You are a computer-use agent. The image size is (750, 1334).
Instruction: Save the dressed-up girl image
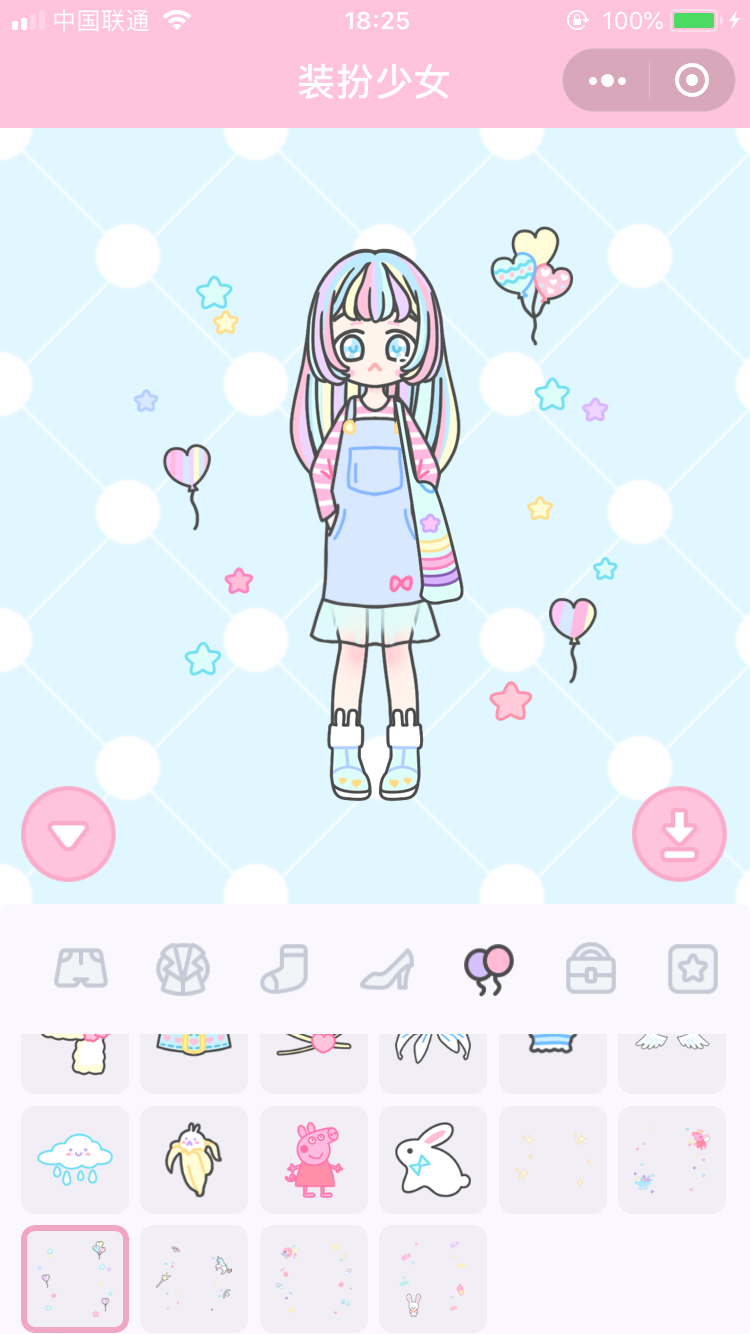(x=679, y=834)
